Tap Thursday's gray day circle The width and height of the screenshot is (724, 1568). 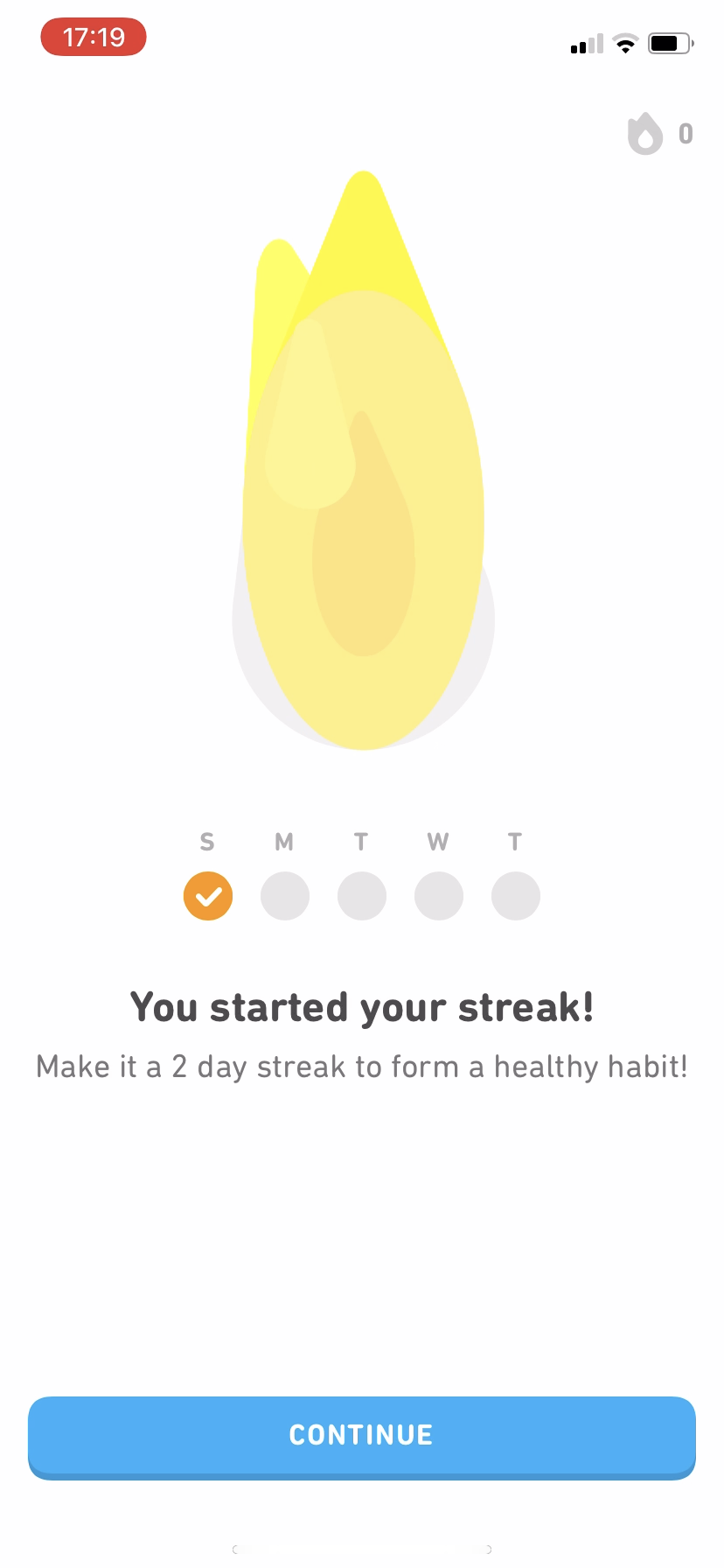515,895
